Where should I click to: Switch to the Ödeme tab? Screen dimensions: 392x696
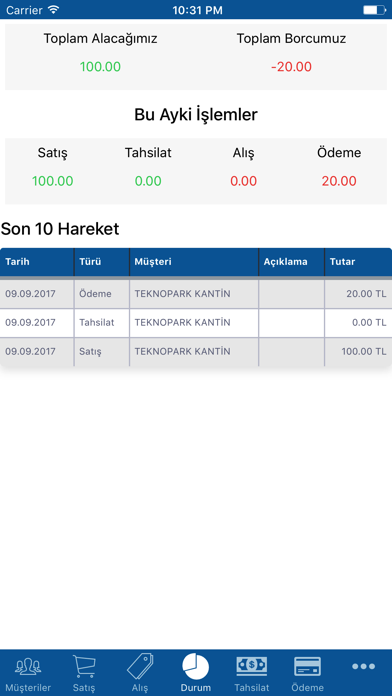(308, 673)
